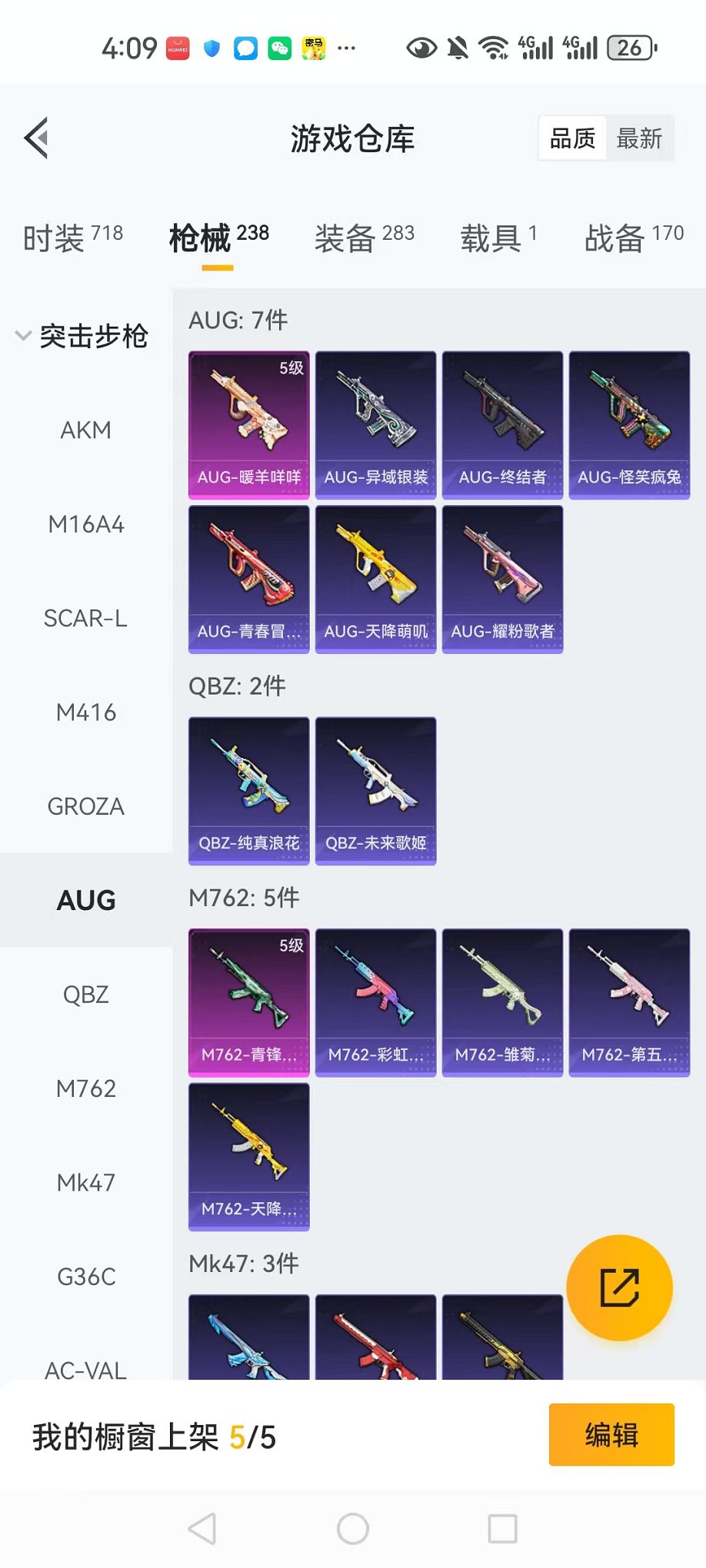Screen dimensions: 706x1568
Task: Open the 载具 tab
Action: coord(498,238)
